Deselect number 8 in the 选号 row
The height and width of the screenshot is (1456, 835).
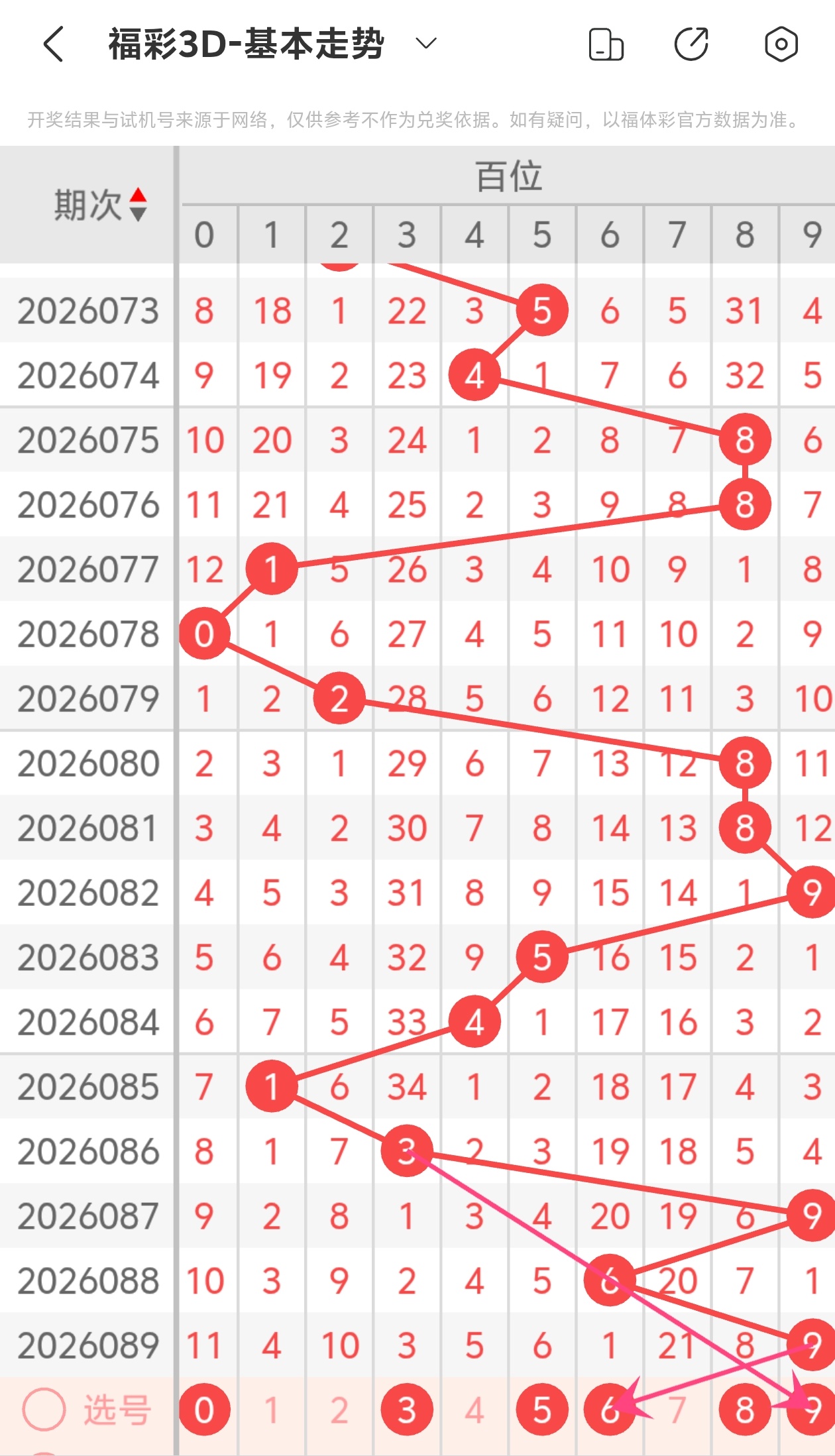click(745, 1410)
